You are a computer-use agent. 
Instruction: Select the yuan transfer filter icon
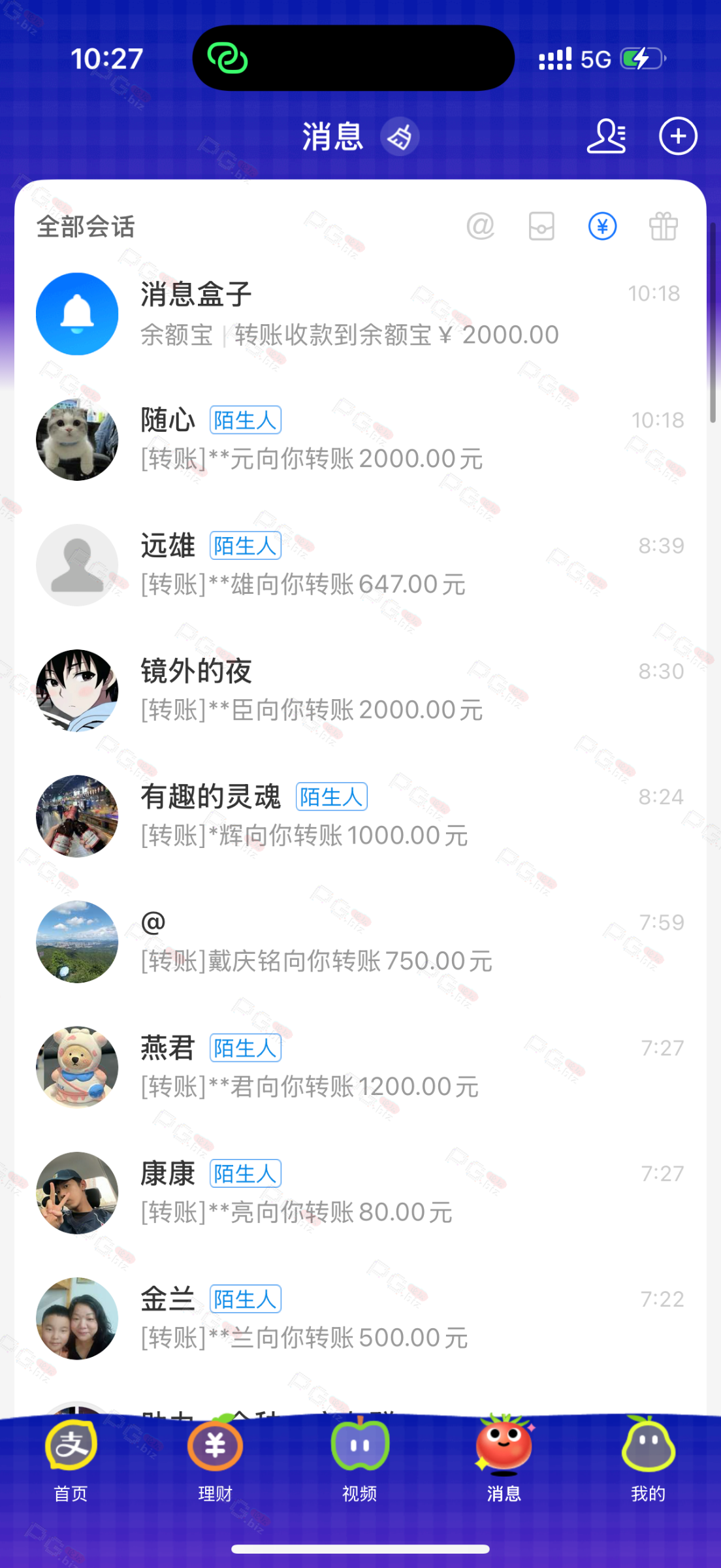602,227
